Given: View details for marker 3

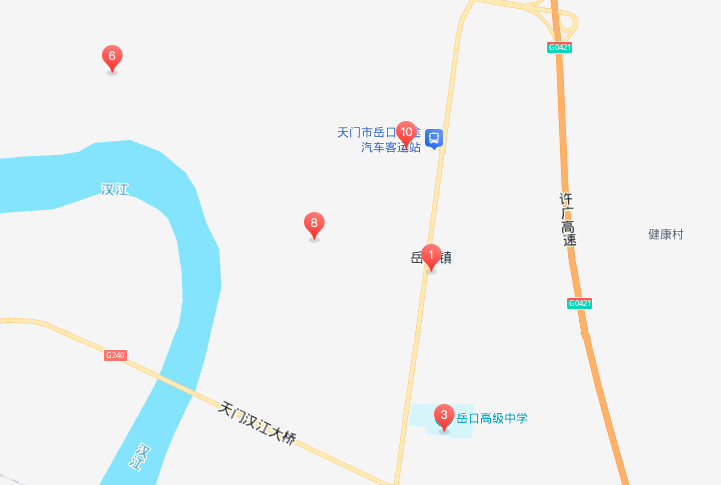Looking at the screenshot, I should (444, 416).
